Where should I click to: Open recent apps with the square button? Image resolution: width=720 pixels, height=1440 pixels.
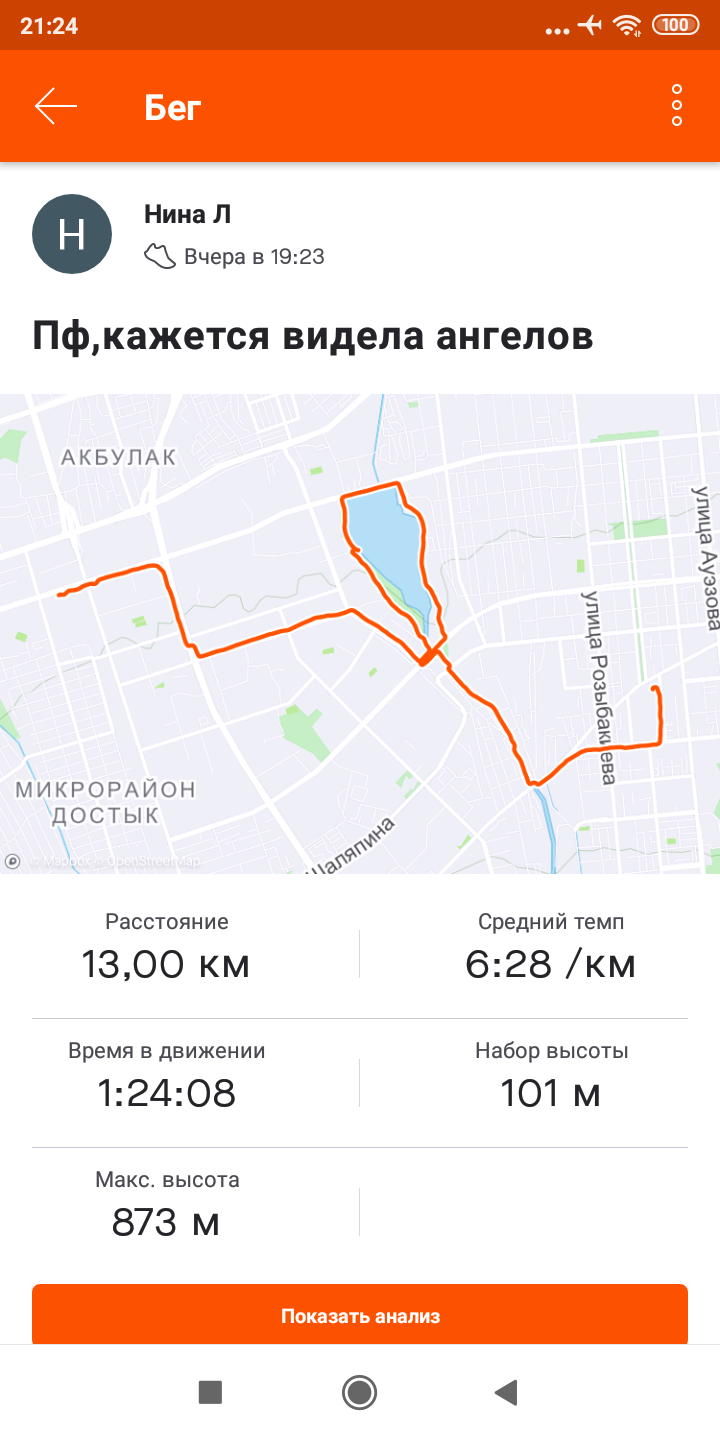coord(210,1391)
